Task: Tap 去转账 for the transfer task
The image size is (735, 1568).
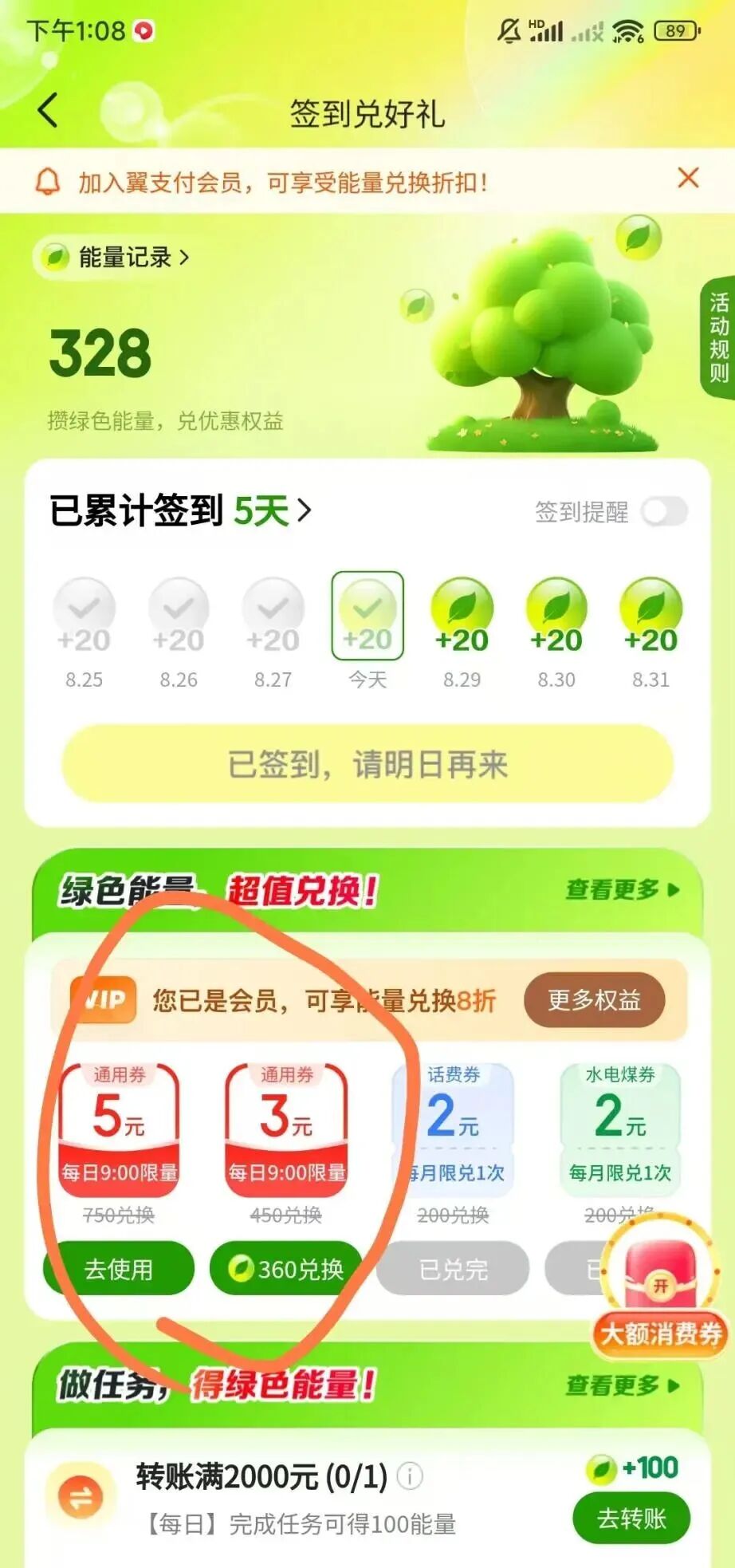Action: point(631,1519)
